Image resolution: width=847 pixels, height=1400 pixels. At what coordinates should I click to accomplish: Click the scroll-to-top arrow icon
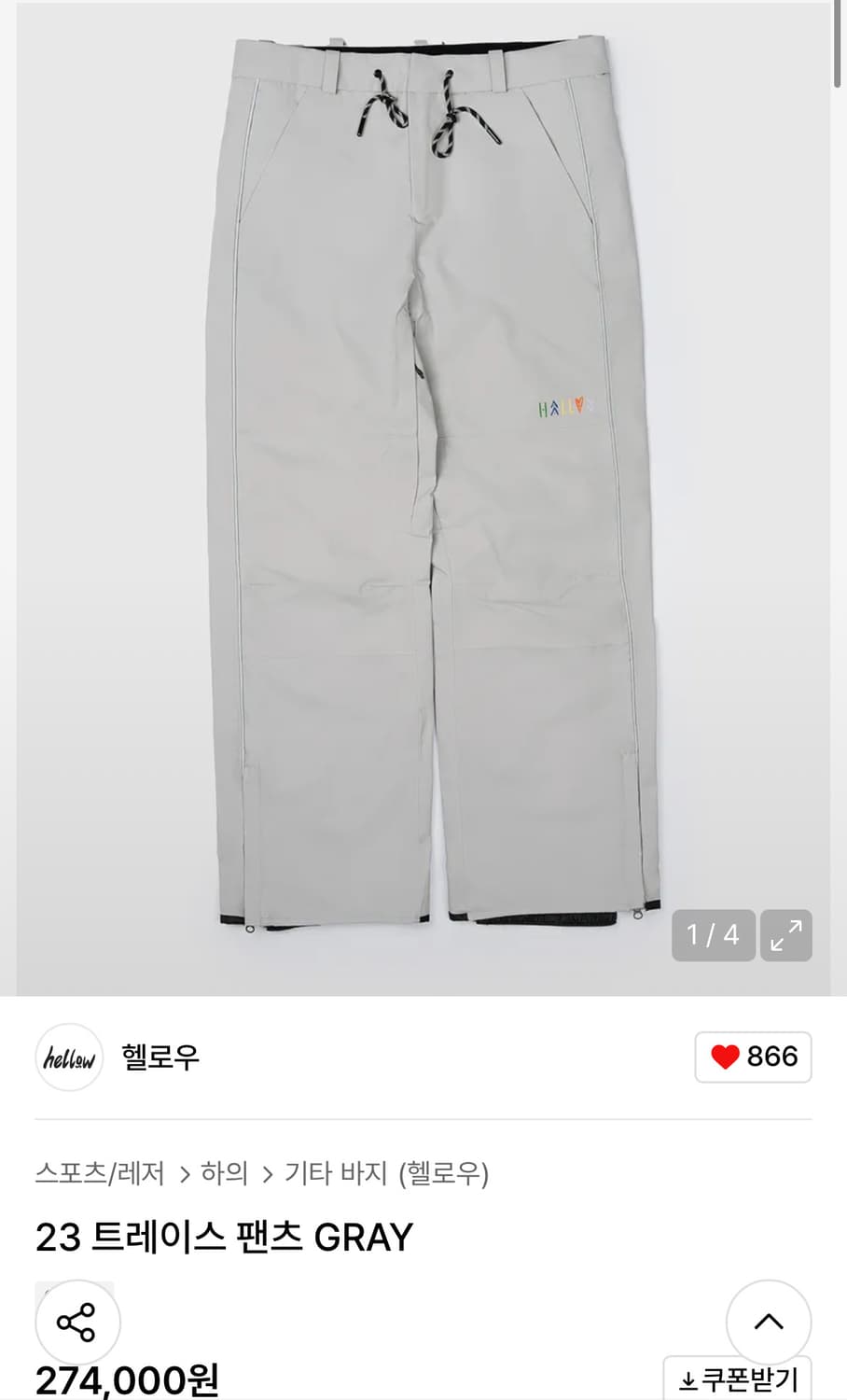(x=768, y=1322)
